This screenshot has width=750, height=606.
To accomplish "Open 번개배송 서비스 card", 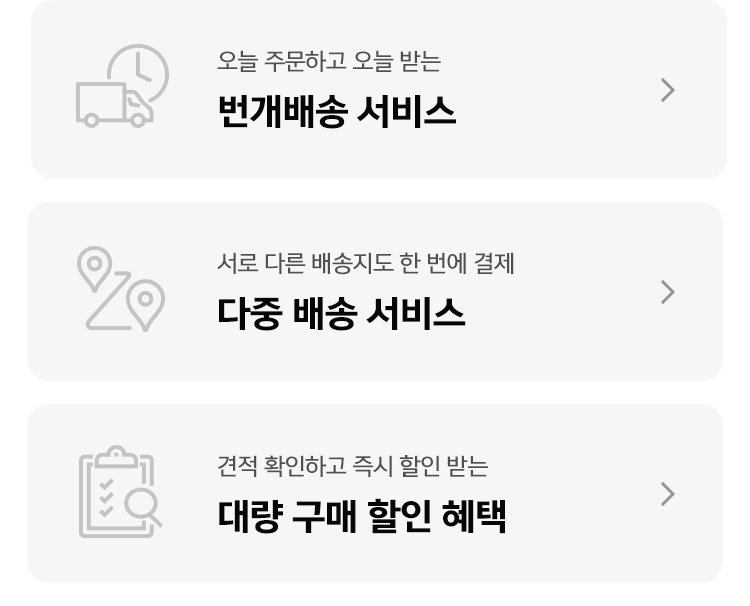I will (x=378, y=90).
